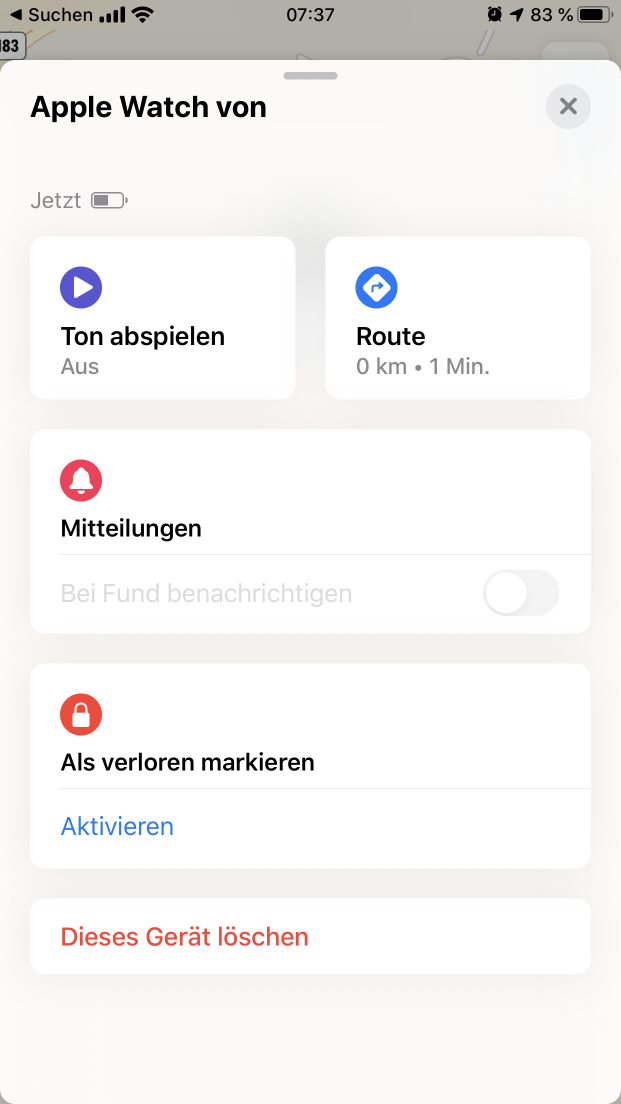Play a sound on the Apple Watch
This screenshot has height=1104, width=621.
[x=162, y=318]
